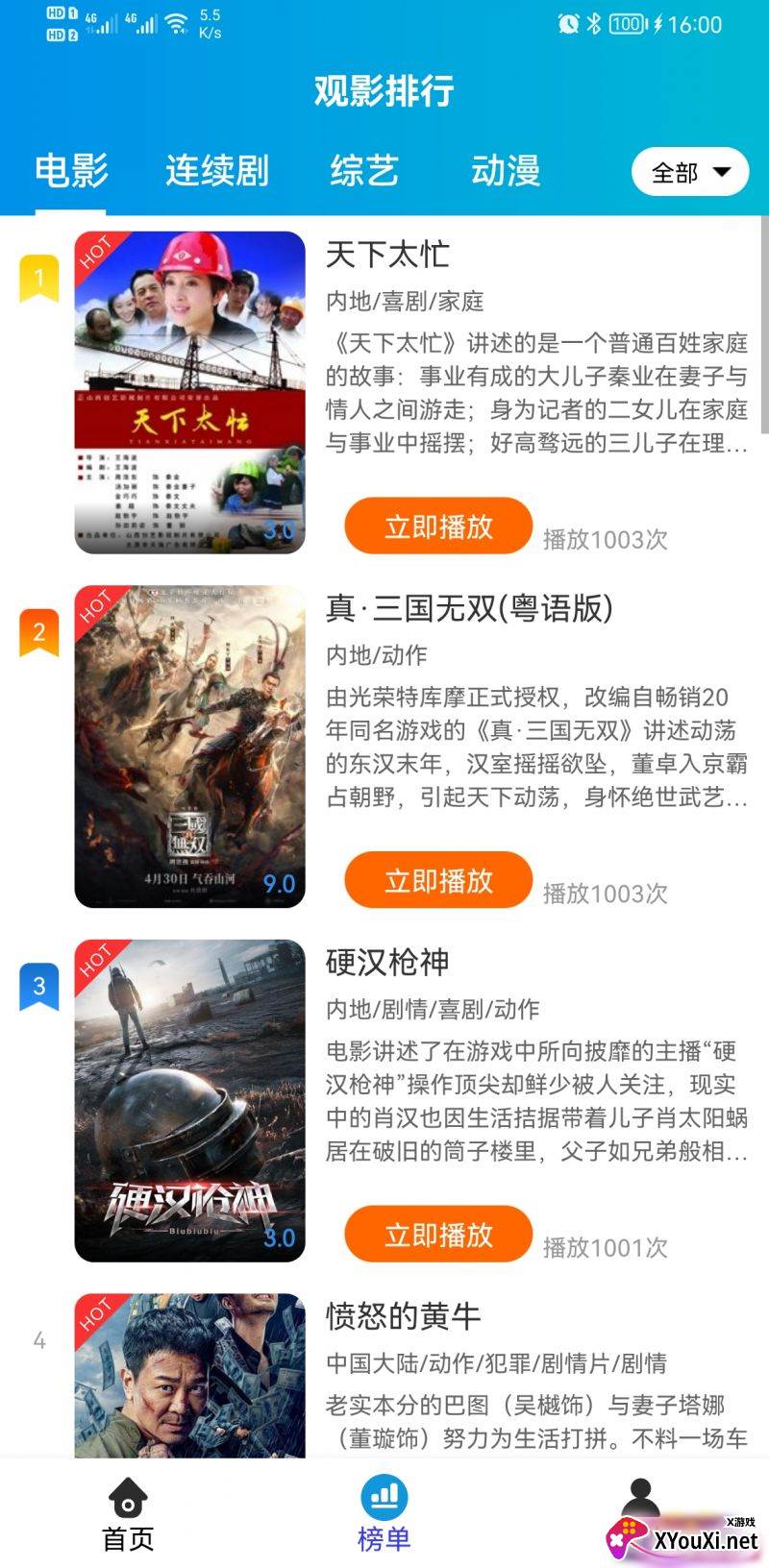The width and height of the screenshot is (769, 1568).
Task: Start playing 硬汉枪神 via 立即播放
Action: (x=438, y=1235)
